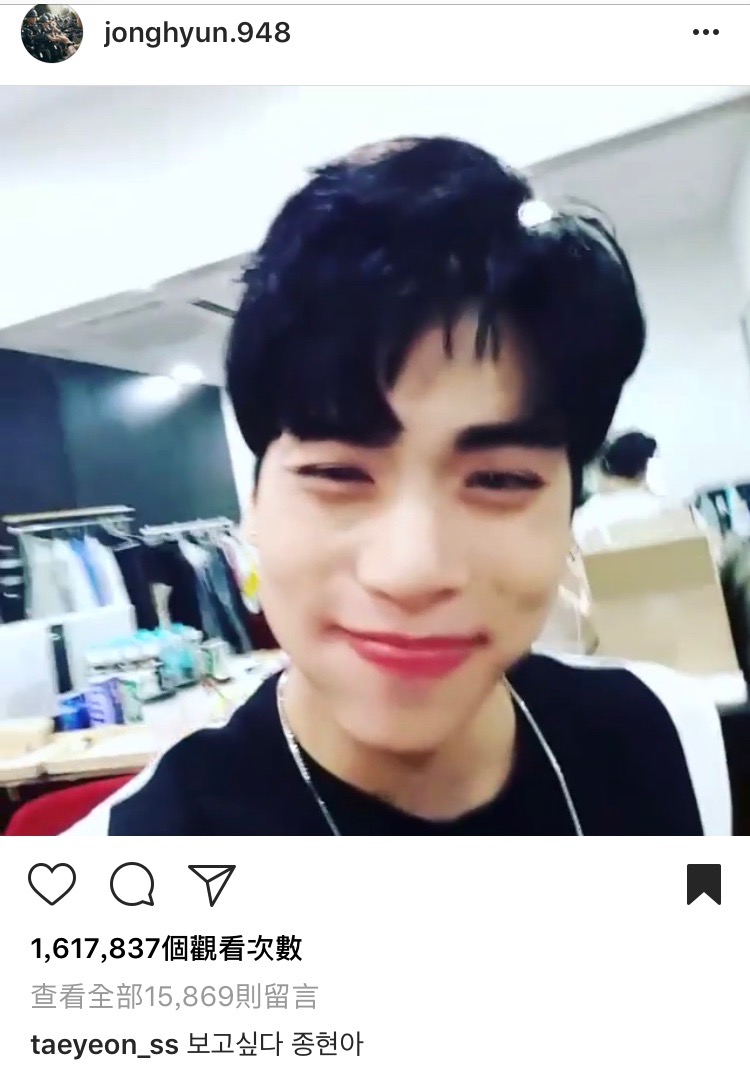Share the post via paper plane icon

pos(211,885)
